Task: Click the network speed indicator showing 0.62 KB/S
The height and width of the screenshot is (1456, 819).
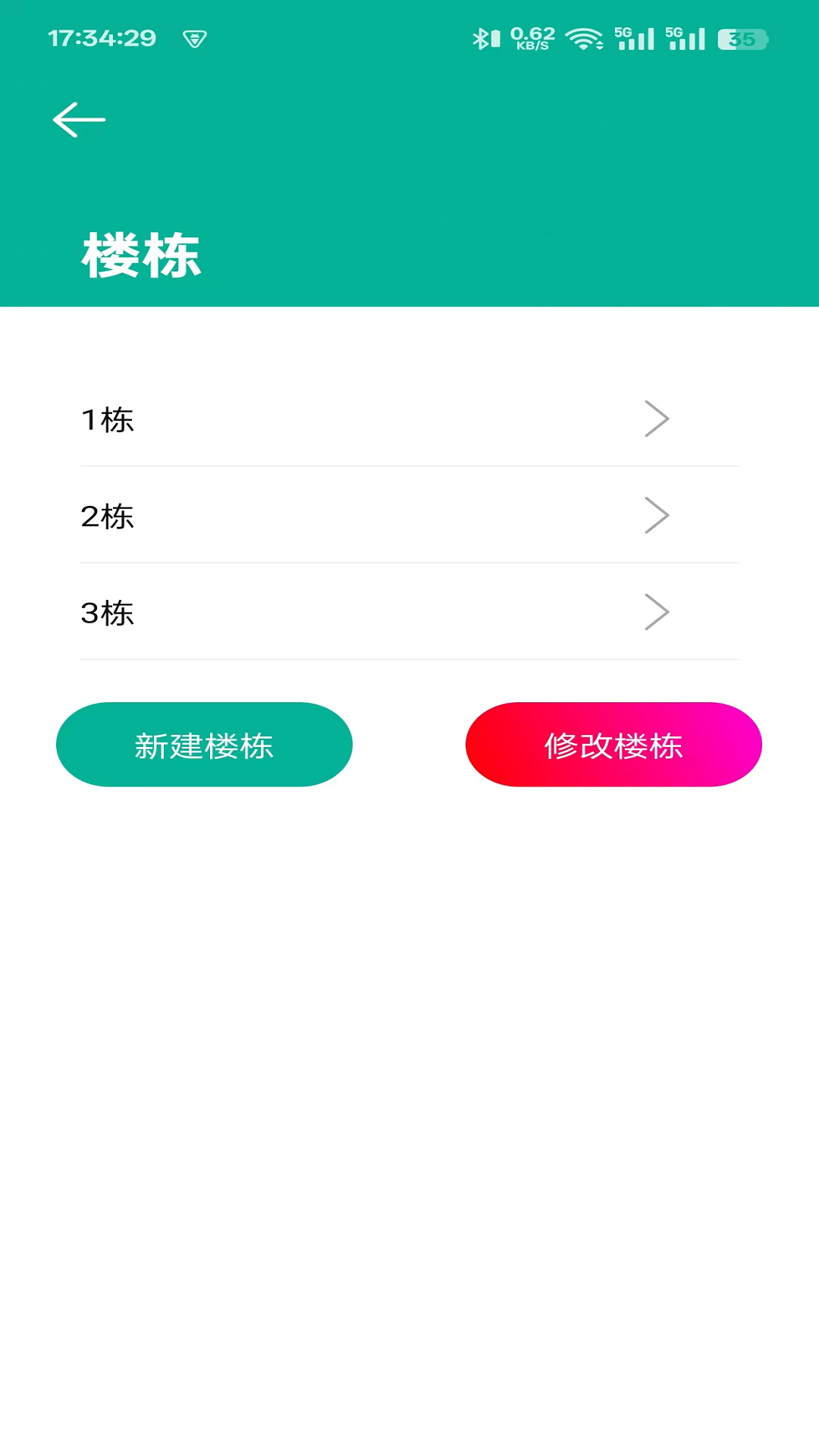Action: click(531, 36)
